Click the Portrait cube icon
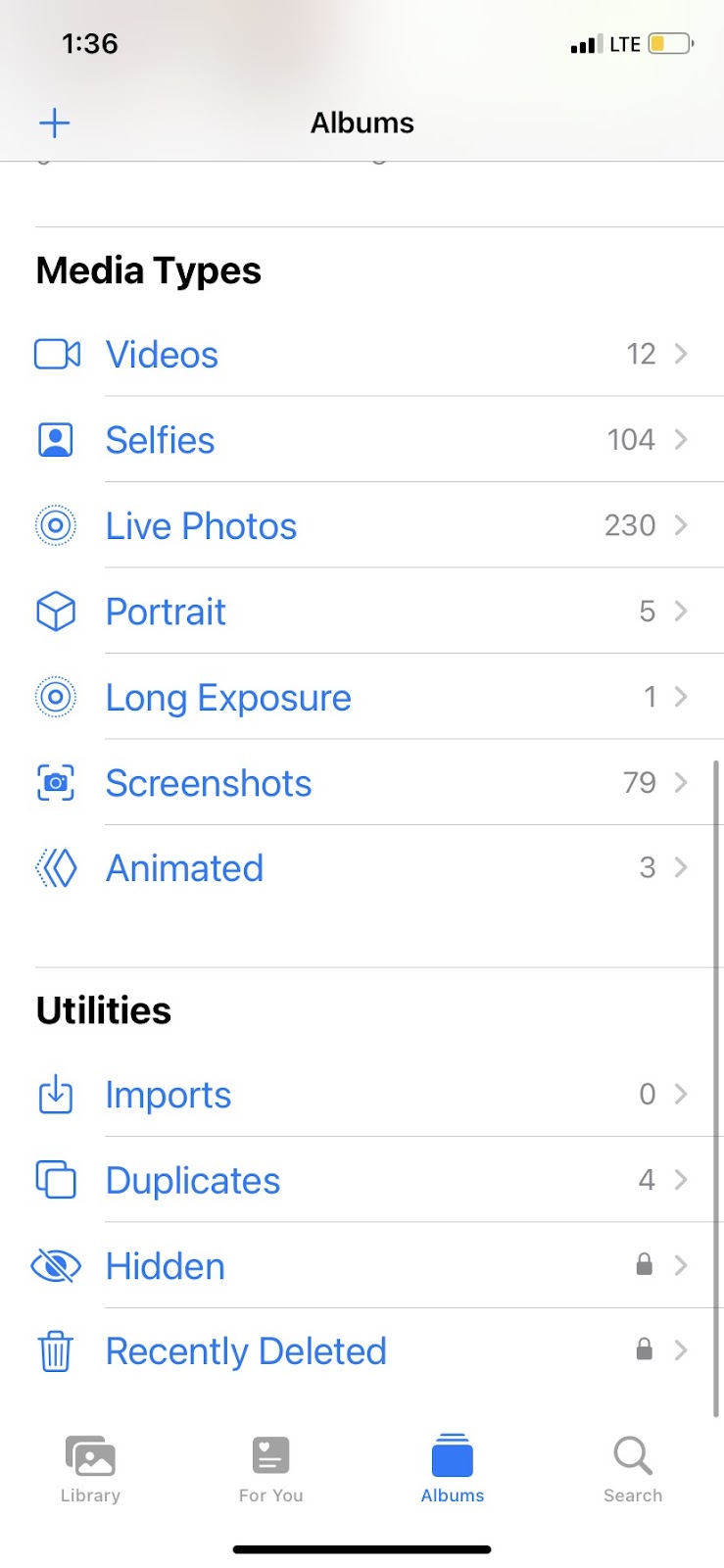This screenshot has height=1568, width=724. pyautogui.click(x=56, y=611)
